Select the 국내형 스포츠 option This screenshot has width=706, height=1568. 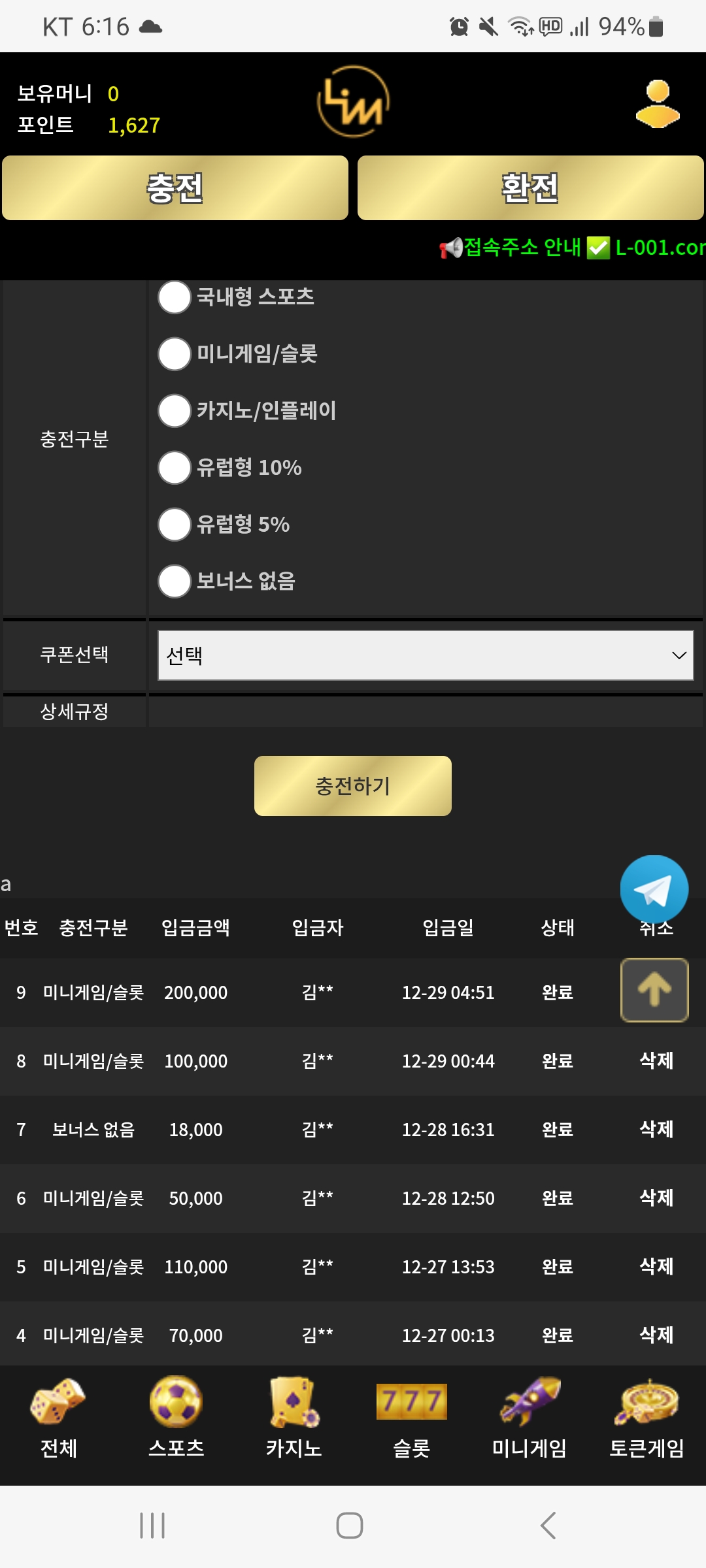pos(175,297)
